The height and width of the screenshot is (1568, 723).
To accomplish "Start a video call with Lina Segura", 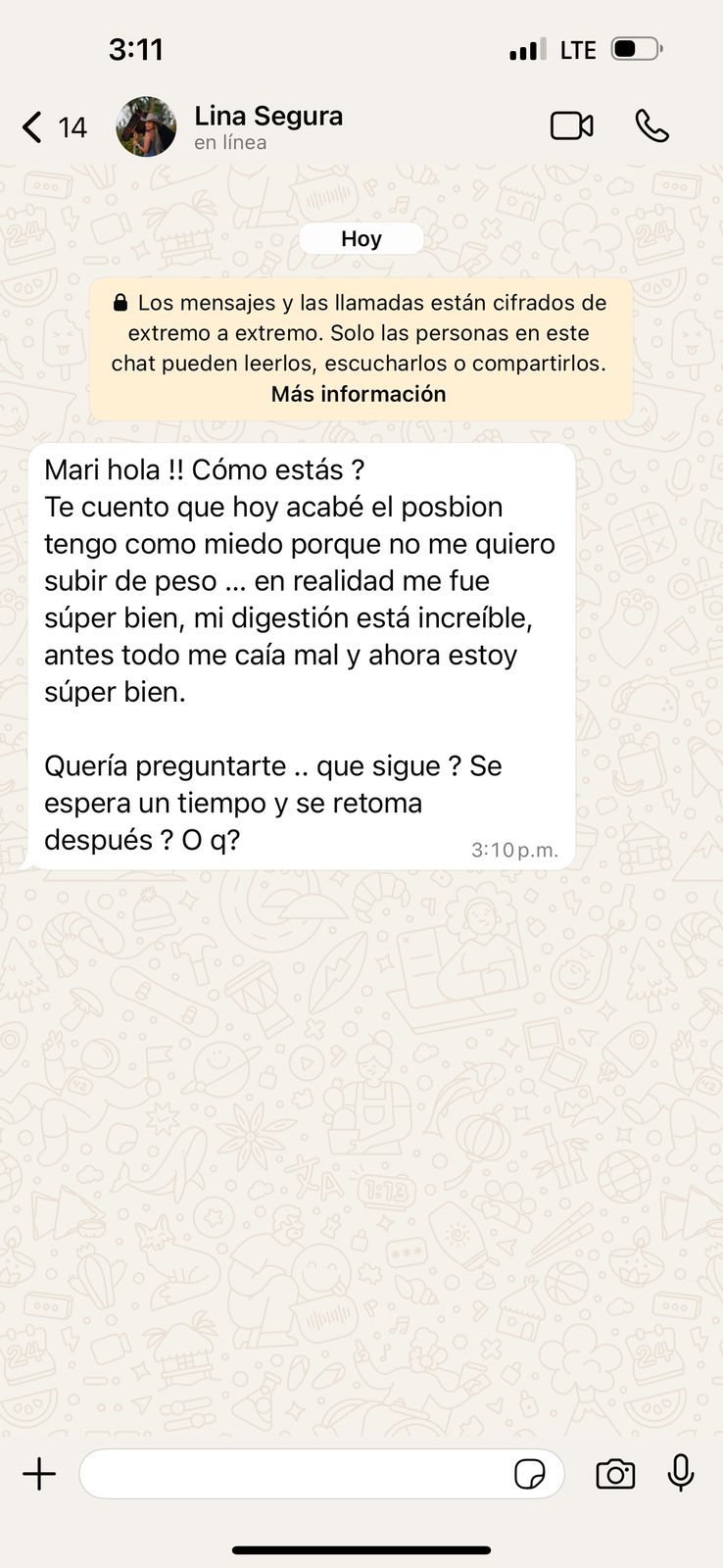I will pos(571,126).
